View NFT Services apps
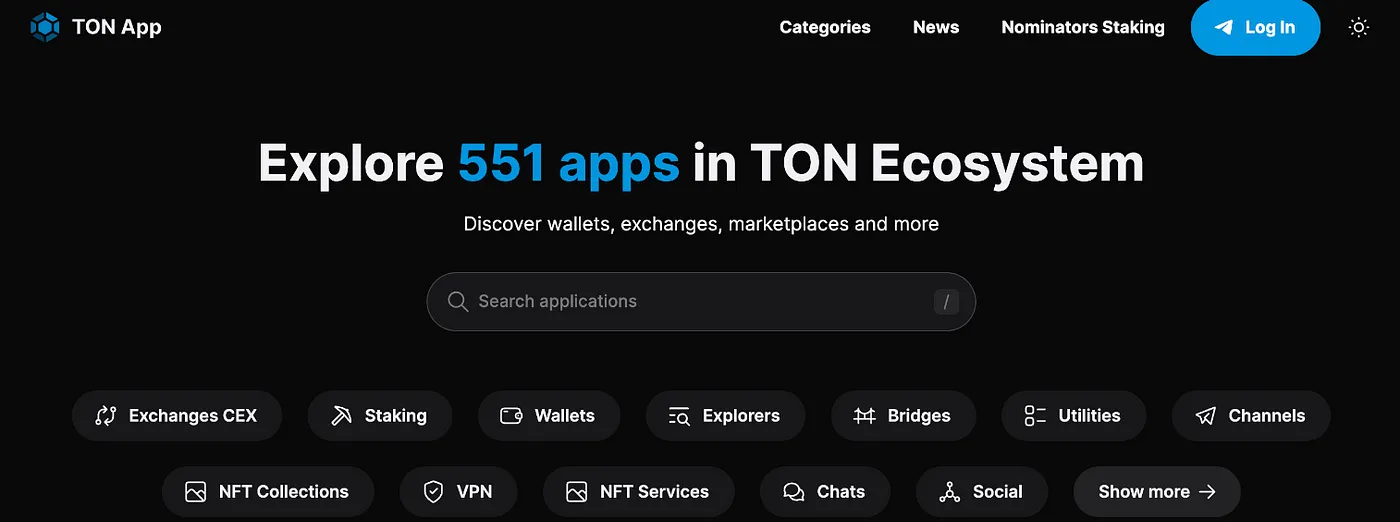The image size is (1400, 522). pos(638,492)
